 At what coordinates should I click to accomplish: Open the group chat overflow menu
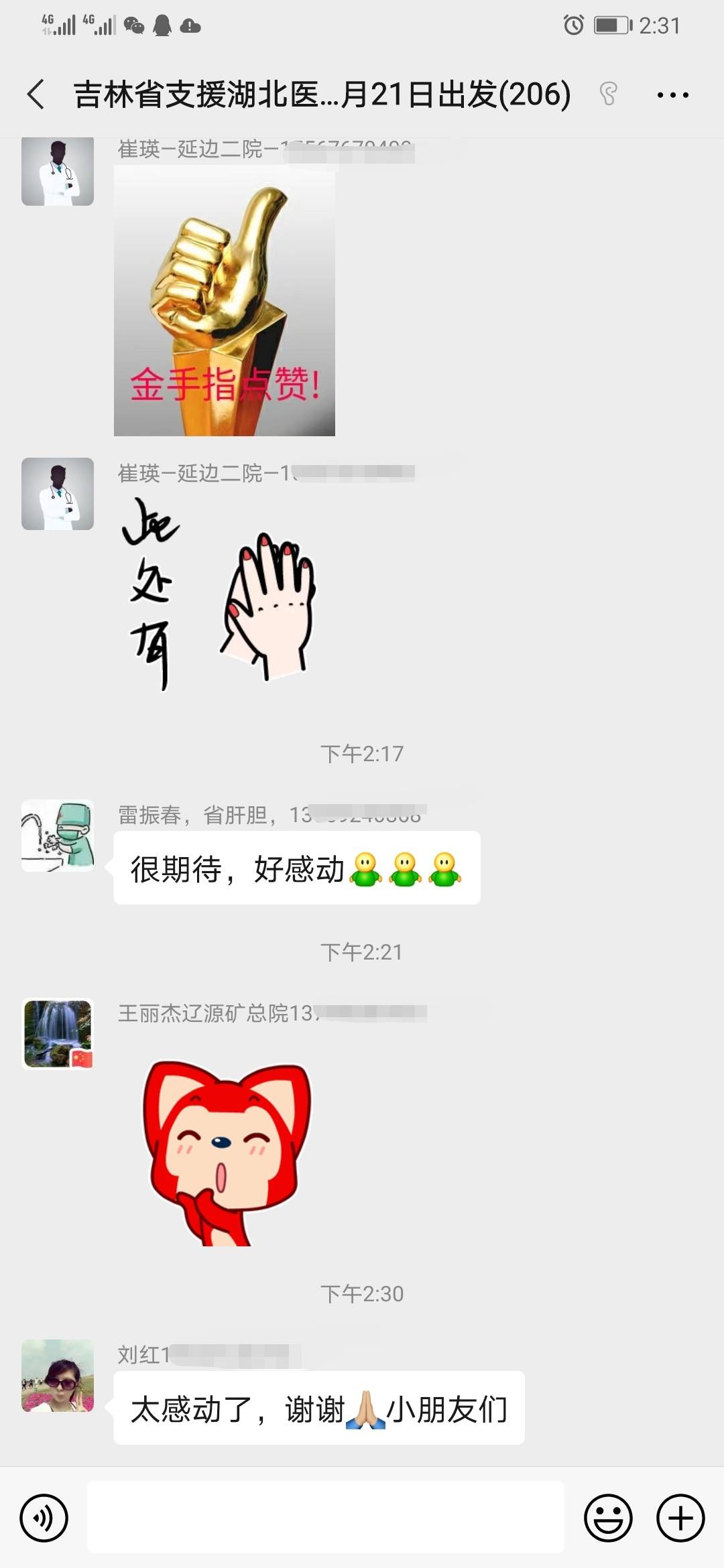(x=672, y=94)
